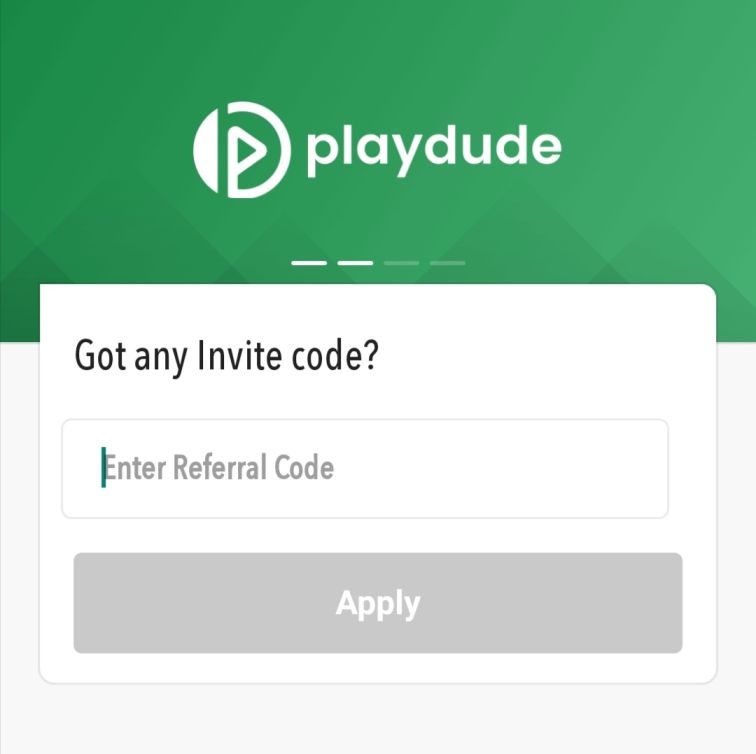Viewport: 756px width, 754px height.
Task: Focus the Enter Referral Code field
Action: click(x=365, y=468)
